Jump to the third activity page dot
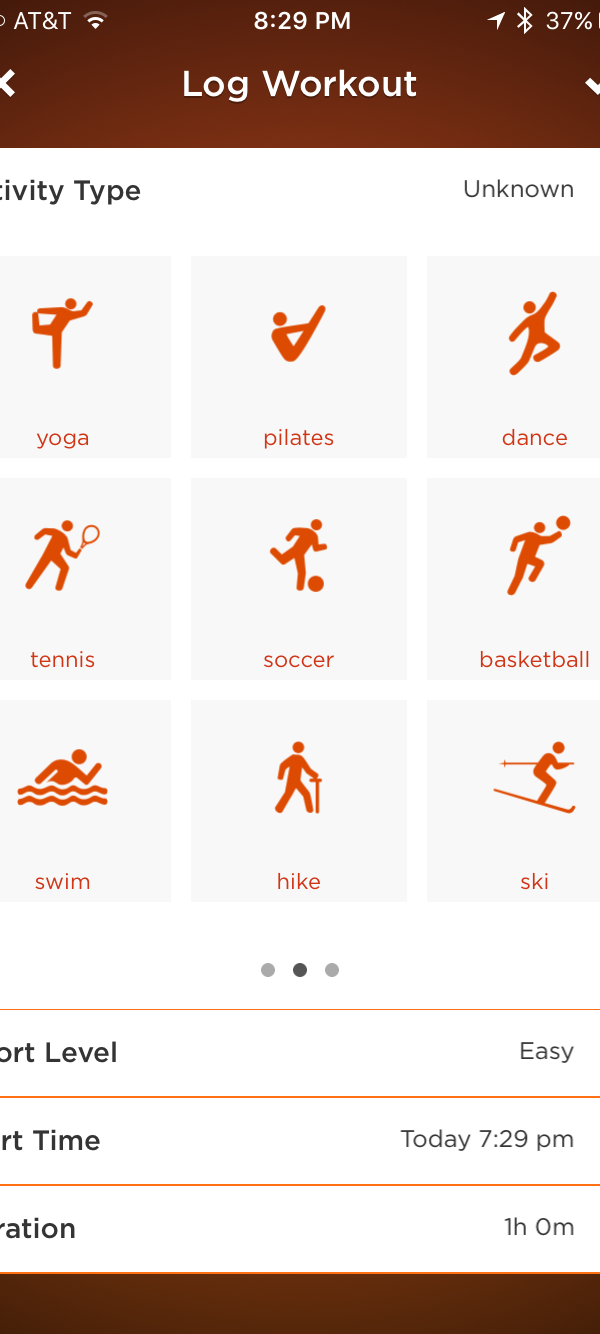 pos(332,970)
